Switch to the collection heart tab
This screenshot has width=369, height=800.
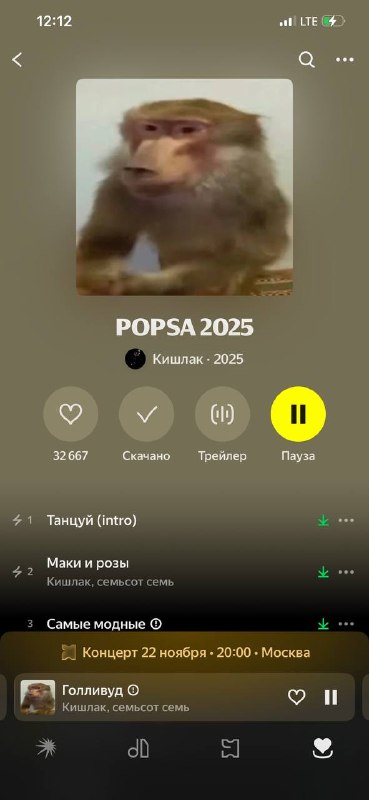323,748
